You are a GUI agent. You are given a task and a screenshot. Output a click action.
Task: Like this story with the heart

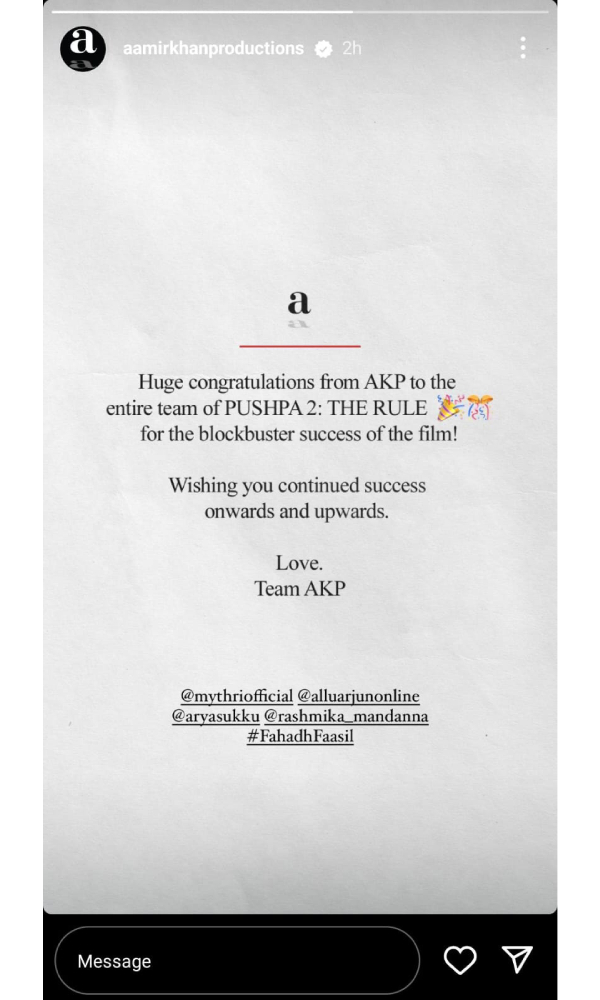coord(460,961)
